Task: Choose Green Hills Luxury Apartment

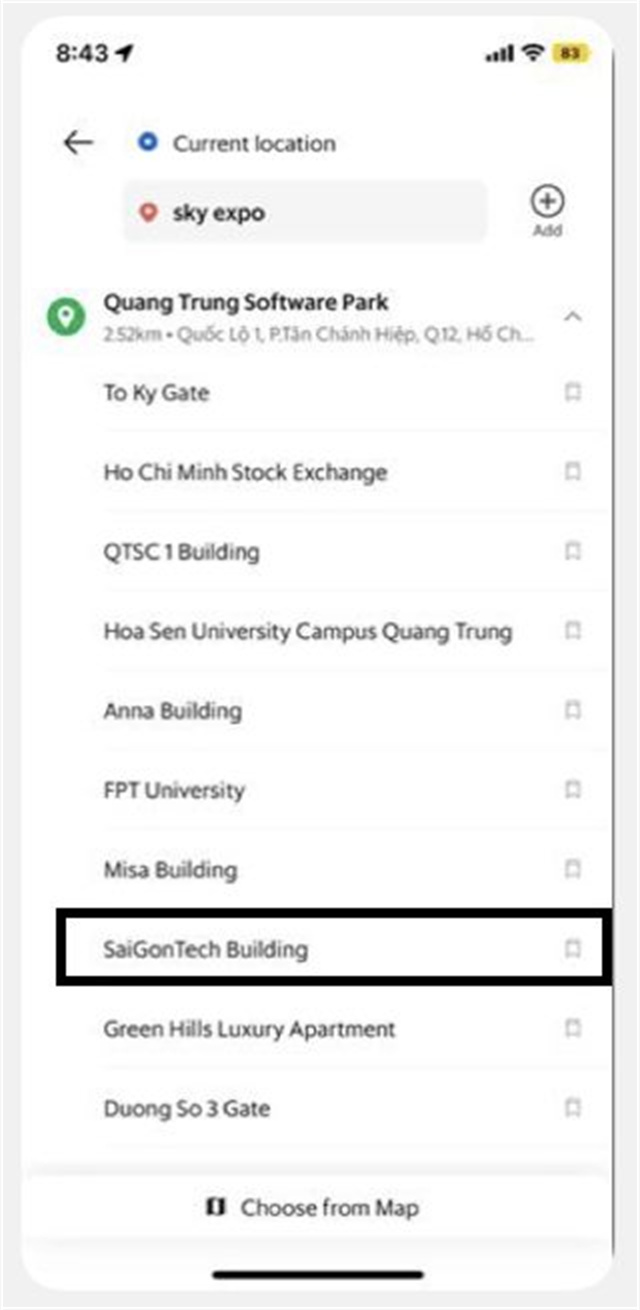Action: coord(249,1029)
